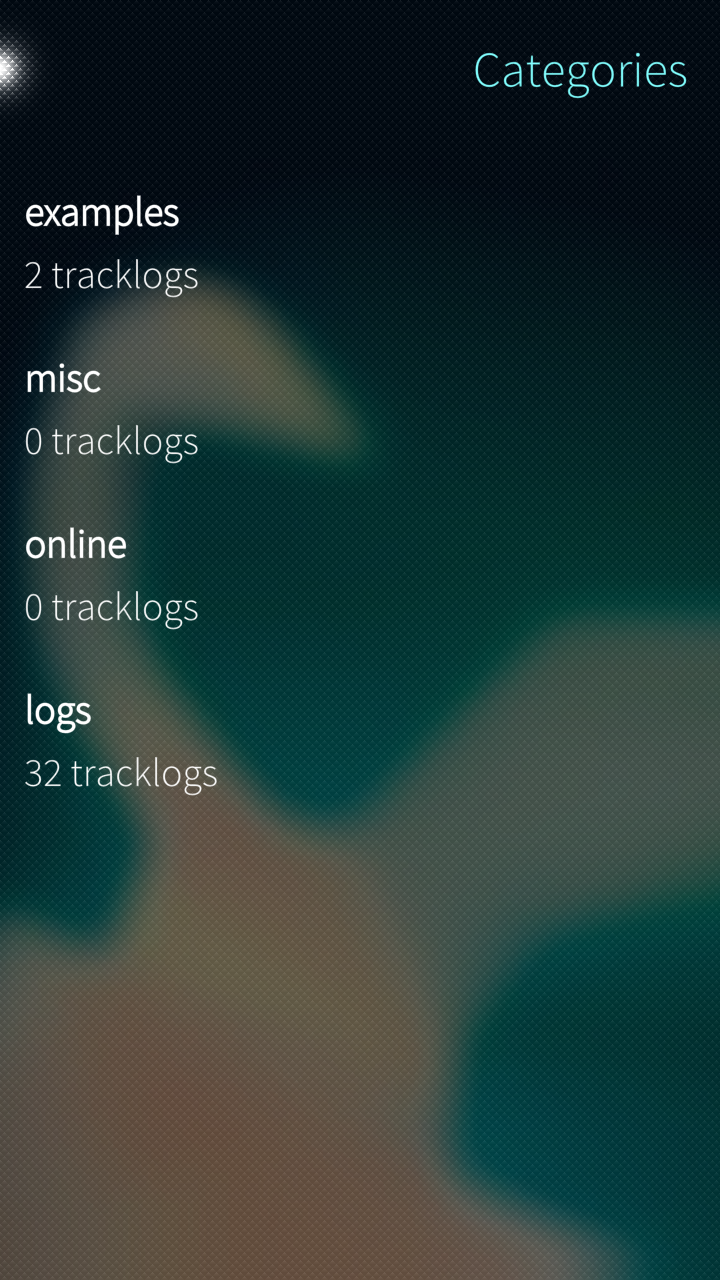This screenshot has width=720, height=1280.
Task: Select the online tracklogs category
Action: click(110, 575)
